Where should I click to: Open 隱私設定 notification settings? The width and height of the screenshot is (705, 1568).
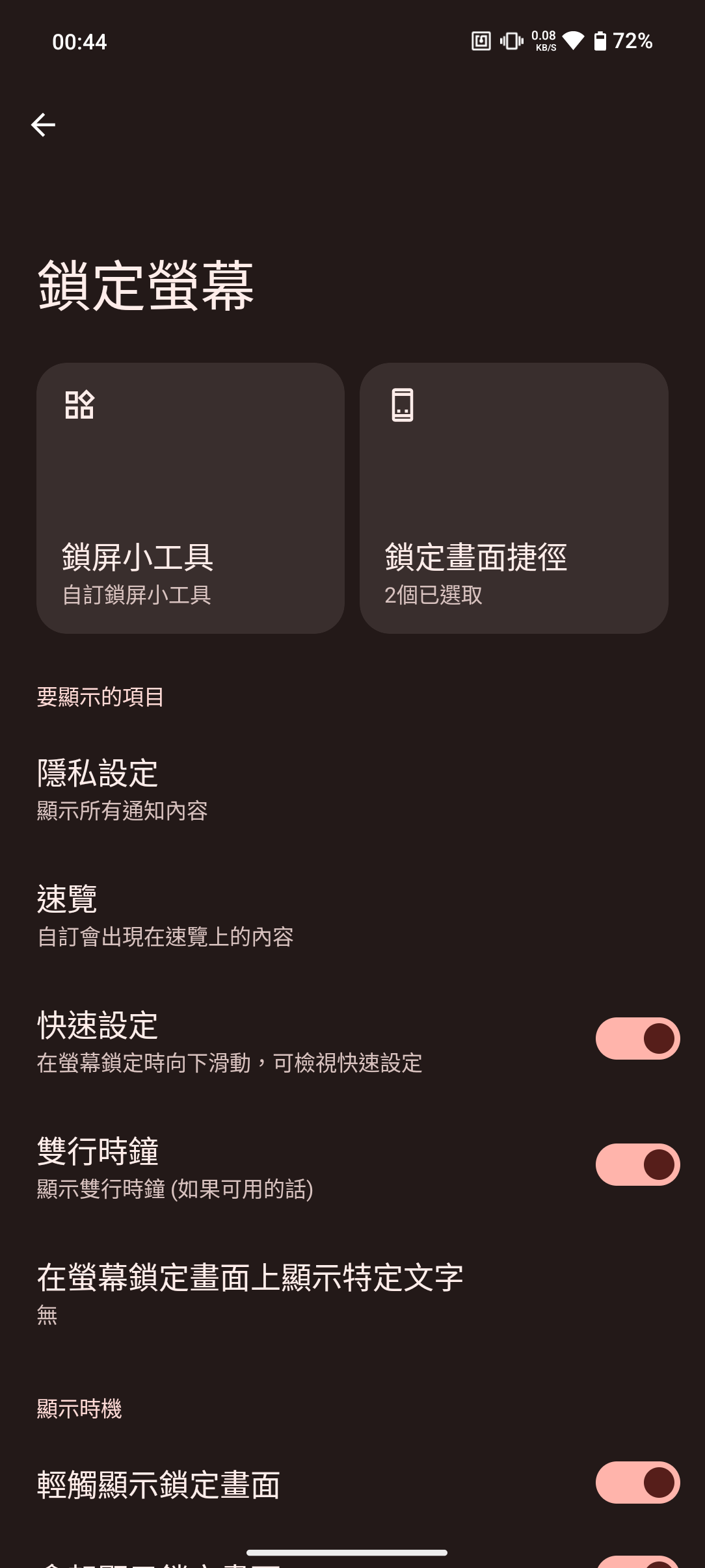[260, 789]
